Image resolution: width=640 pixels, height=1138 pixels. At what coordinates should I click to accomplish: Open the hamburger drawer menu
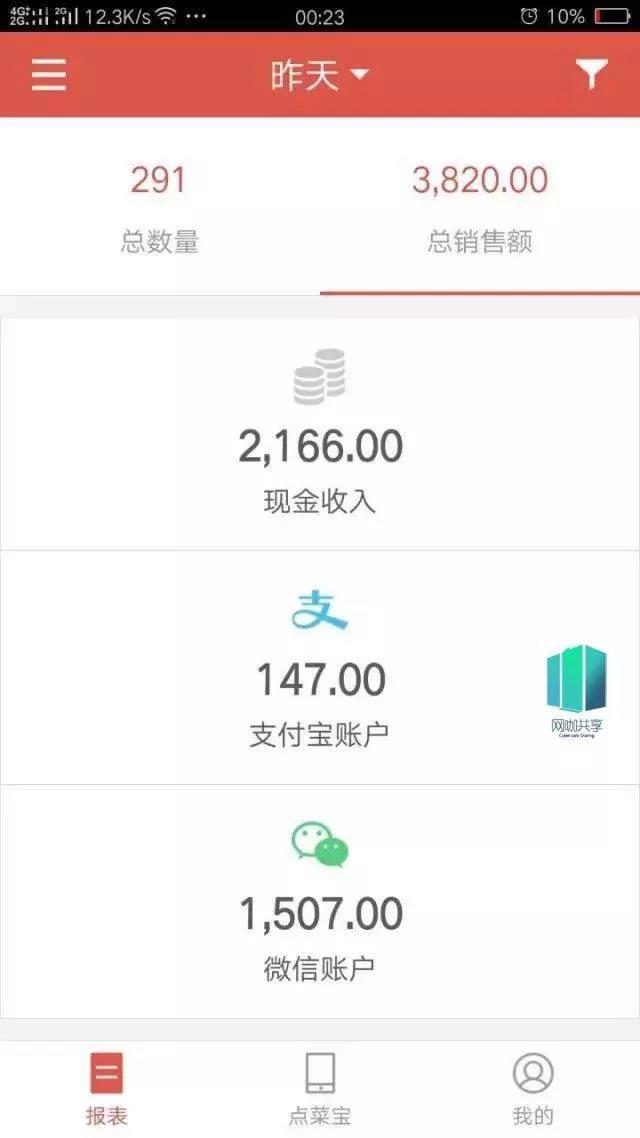tap(49, 75)
